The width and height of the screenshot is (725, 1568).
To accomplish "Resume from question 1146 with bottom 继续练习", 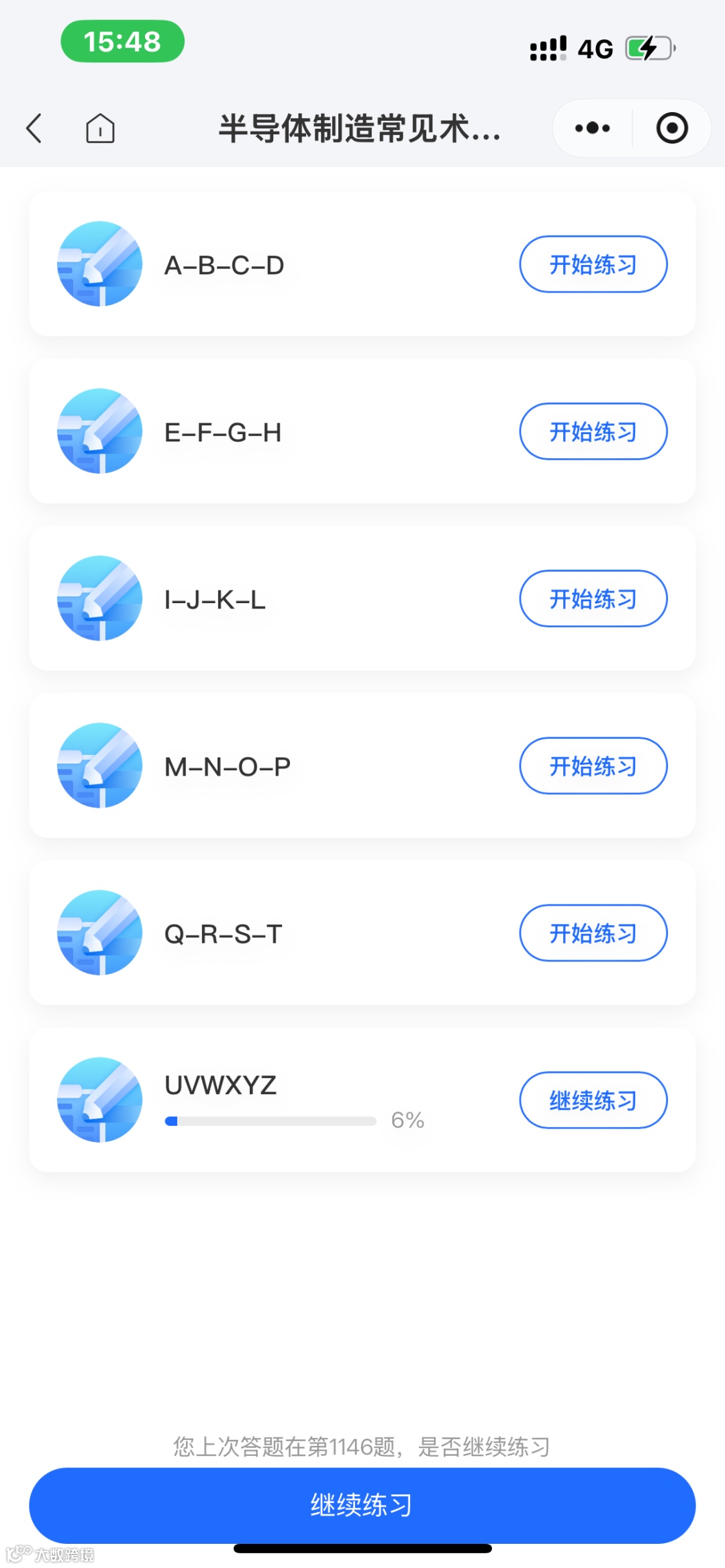I will 362,1504.
